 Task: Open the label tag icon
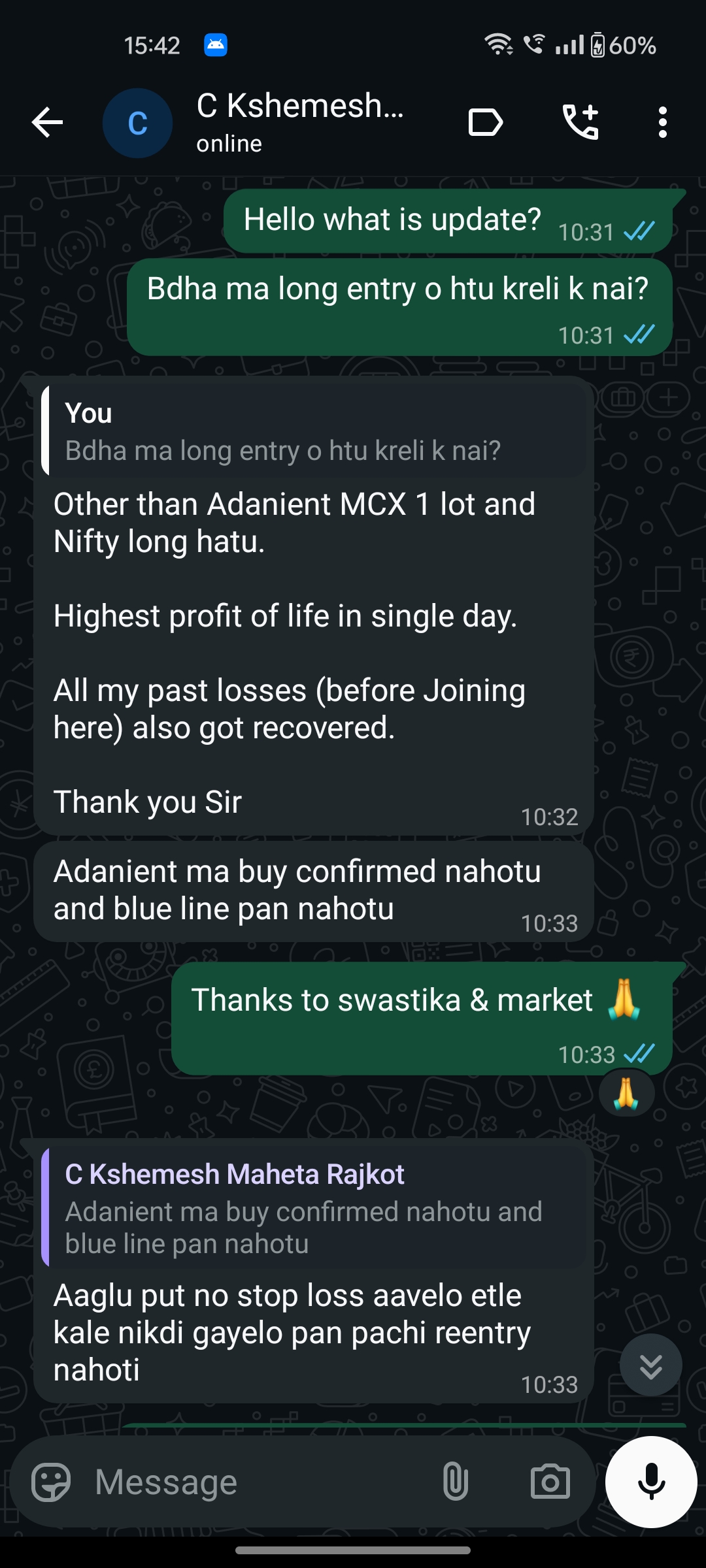(x=486, y=123)
